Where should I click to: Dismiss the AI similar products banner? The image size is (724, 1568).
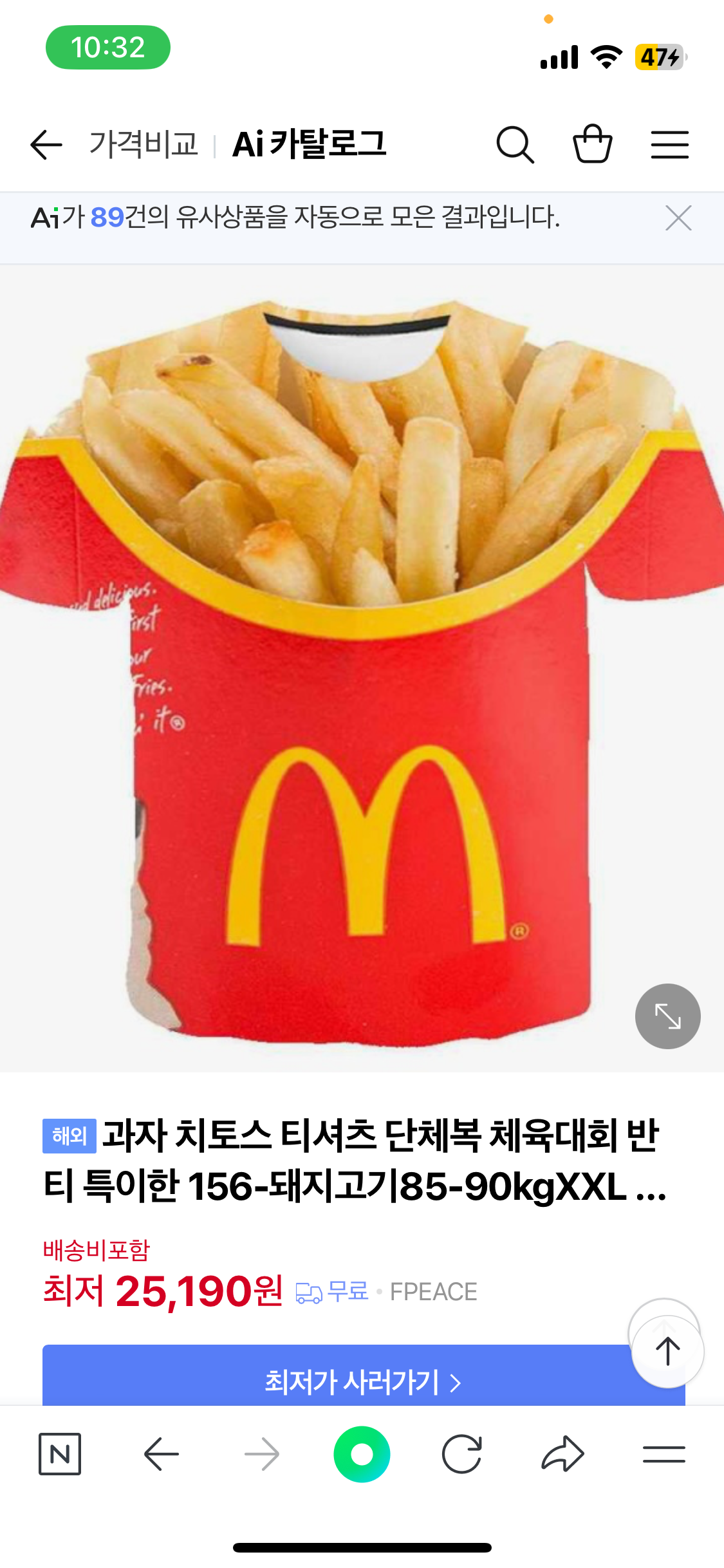coord(679,218)
